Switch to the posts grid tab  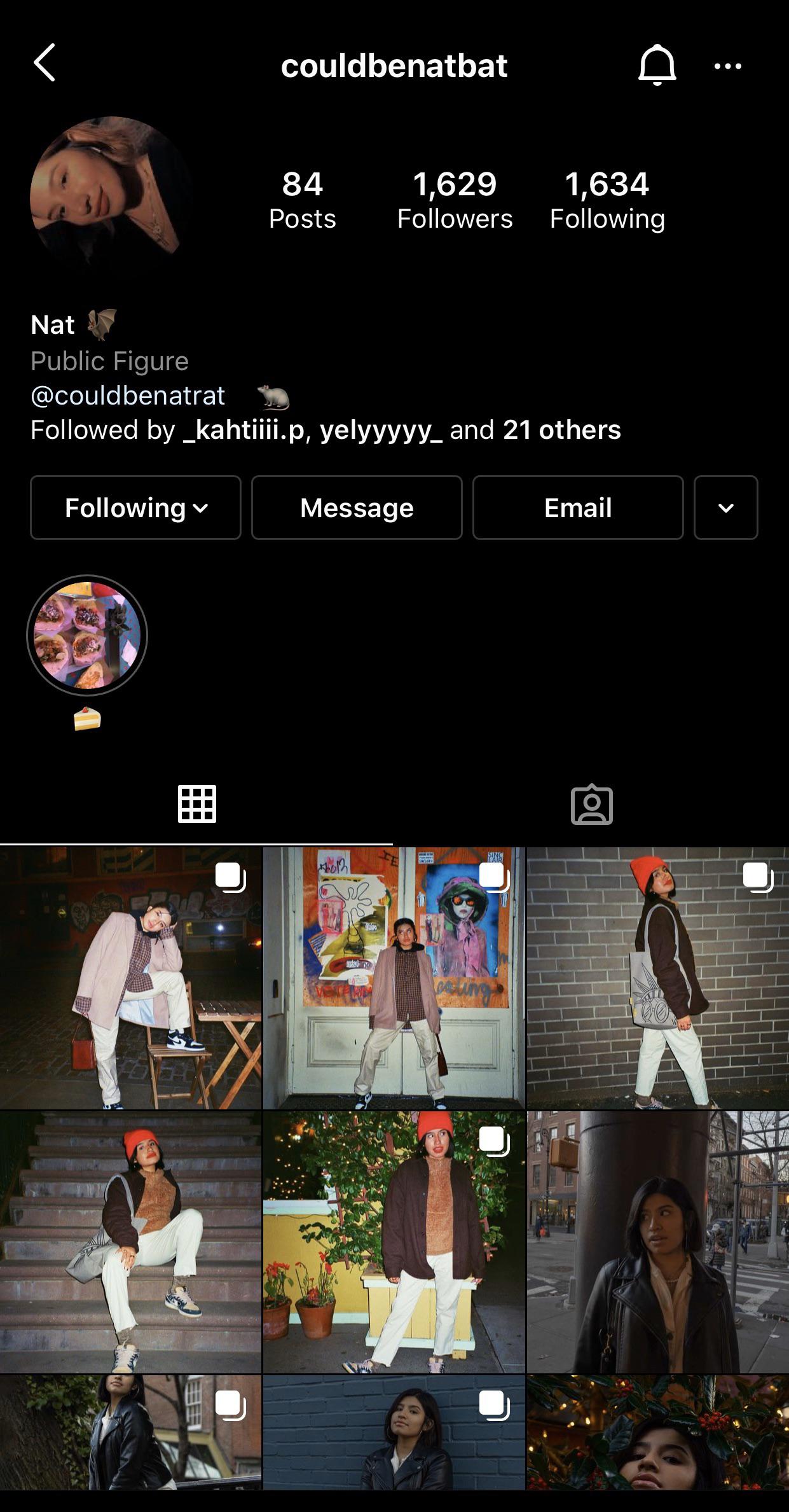196,804
